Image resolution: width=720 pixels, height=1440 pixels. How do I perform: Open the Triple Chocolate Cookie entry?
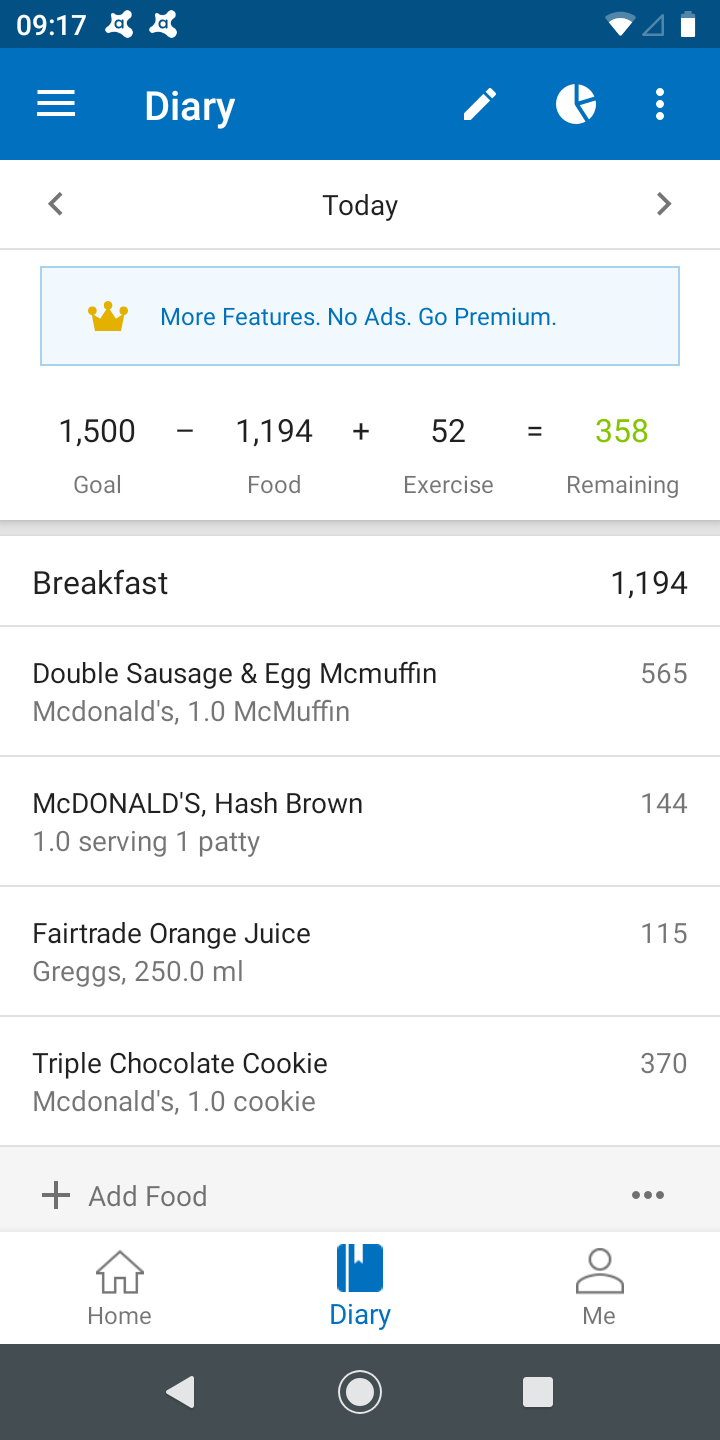coord(360,1081)
